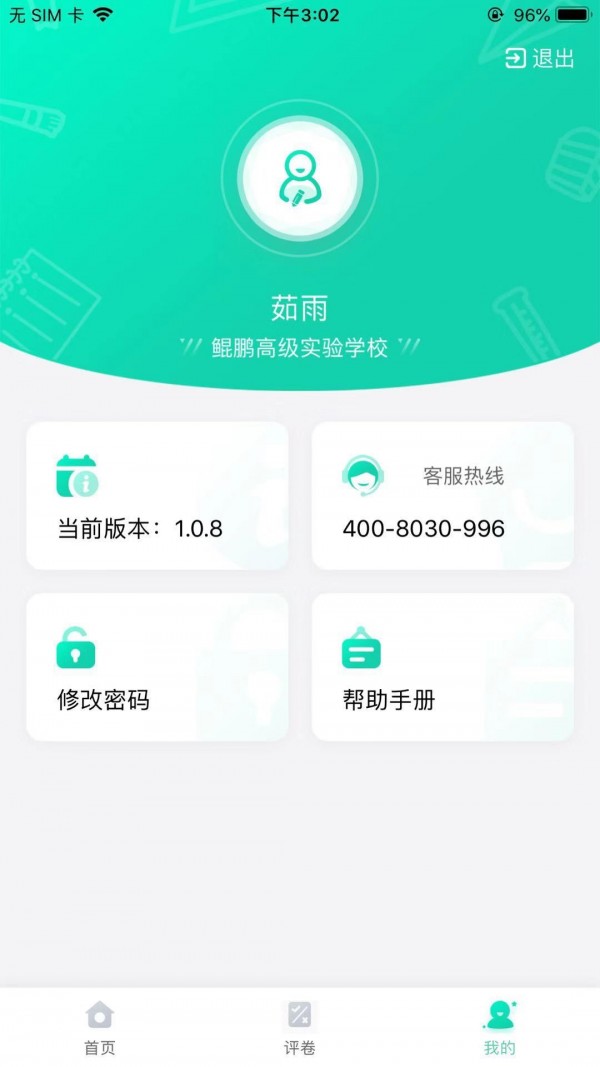Switch to the 首页 tab

[100, 1027]
